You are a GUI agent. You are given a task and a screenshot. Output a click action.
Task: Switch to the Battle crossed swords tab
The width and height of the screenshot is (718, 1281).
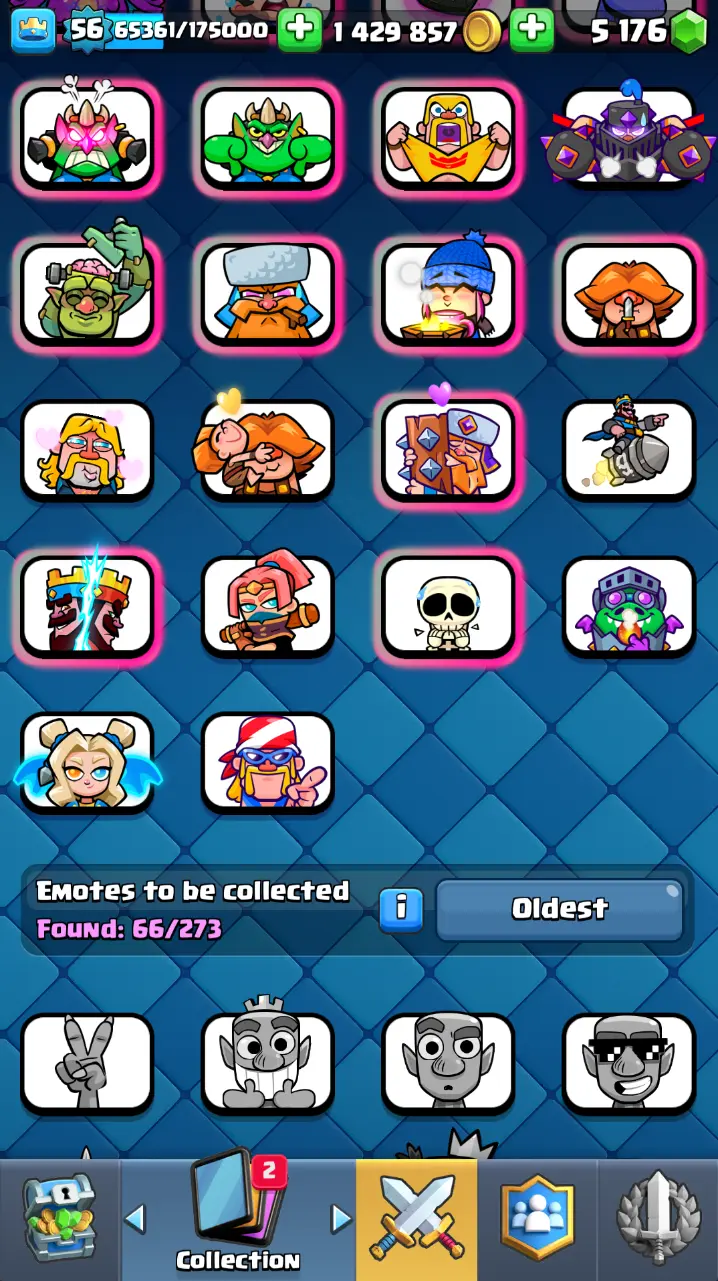416,1219
